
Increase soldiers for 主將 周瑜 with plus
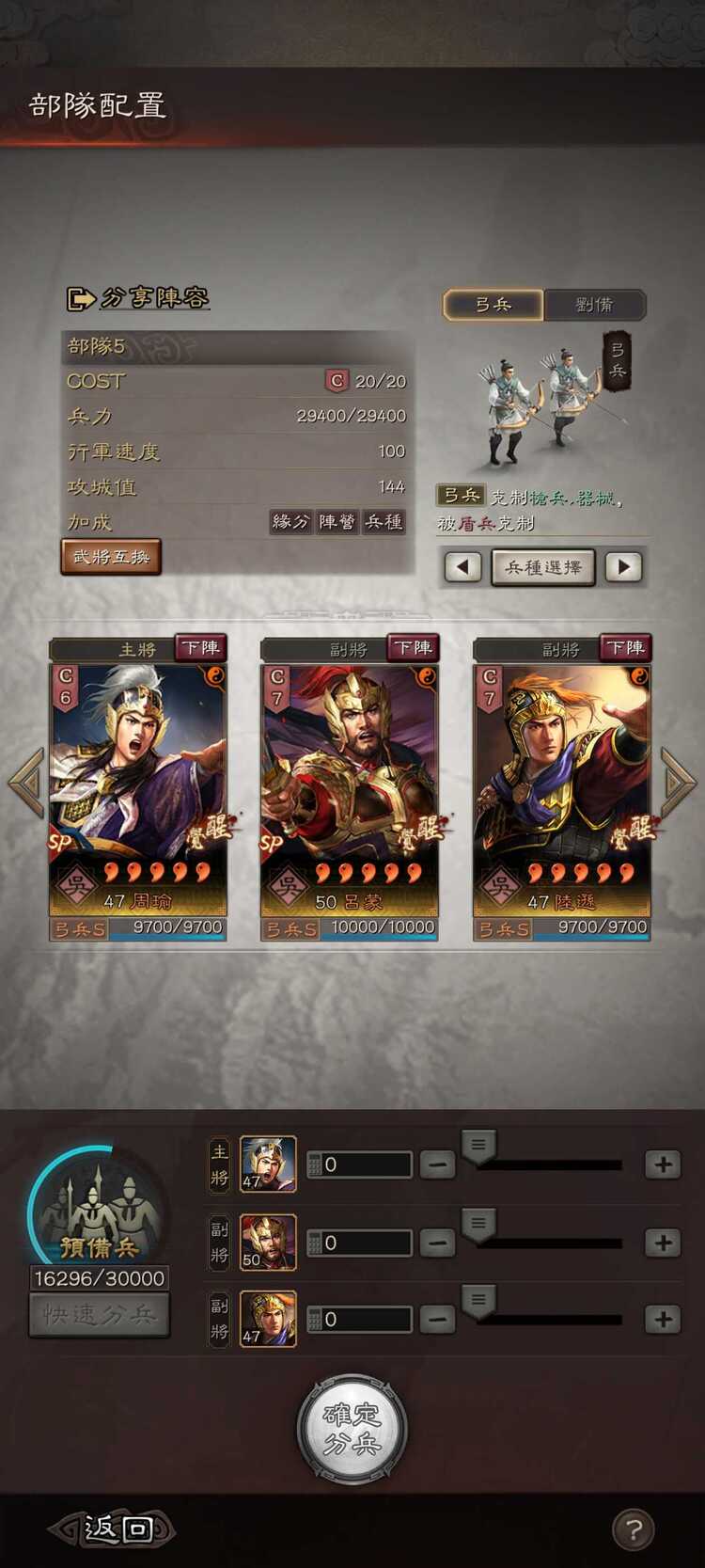point(663,1164)
